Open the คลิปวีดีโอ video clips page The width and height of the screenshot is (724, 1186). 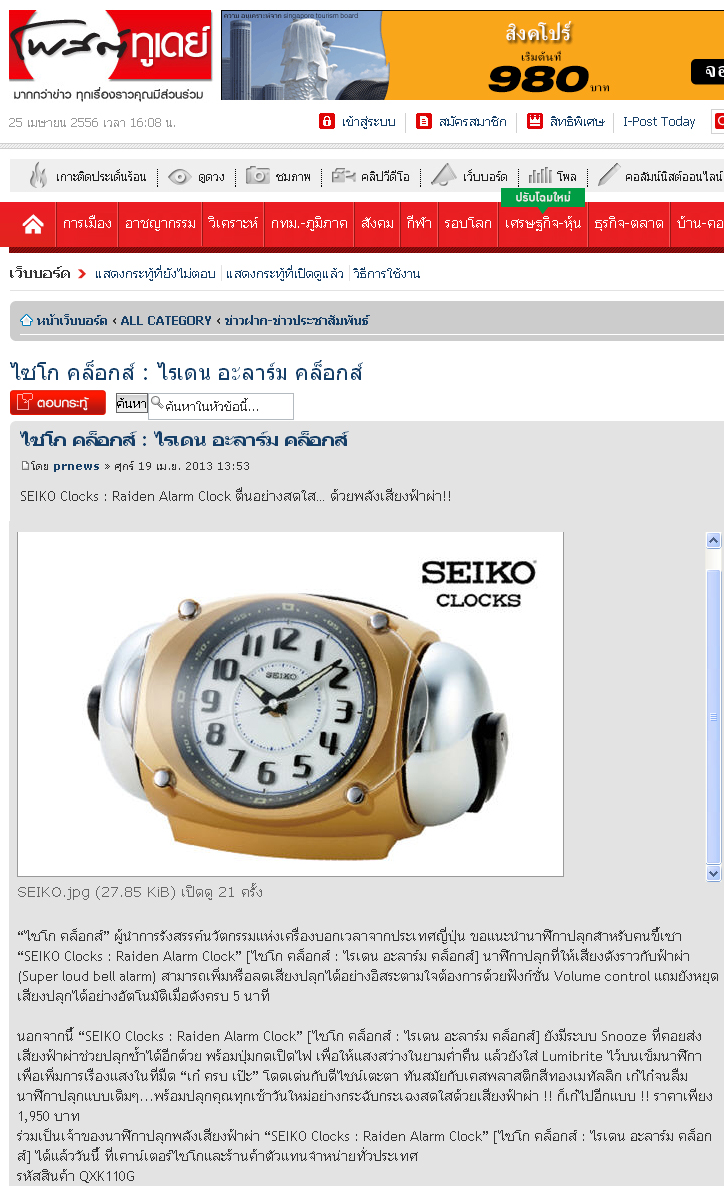384,177
